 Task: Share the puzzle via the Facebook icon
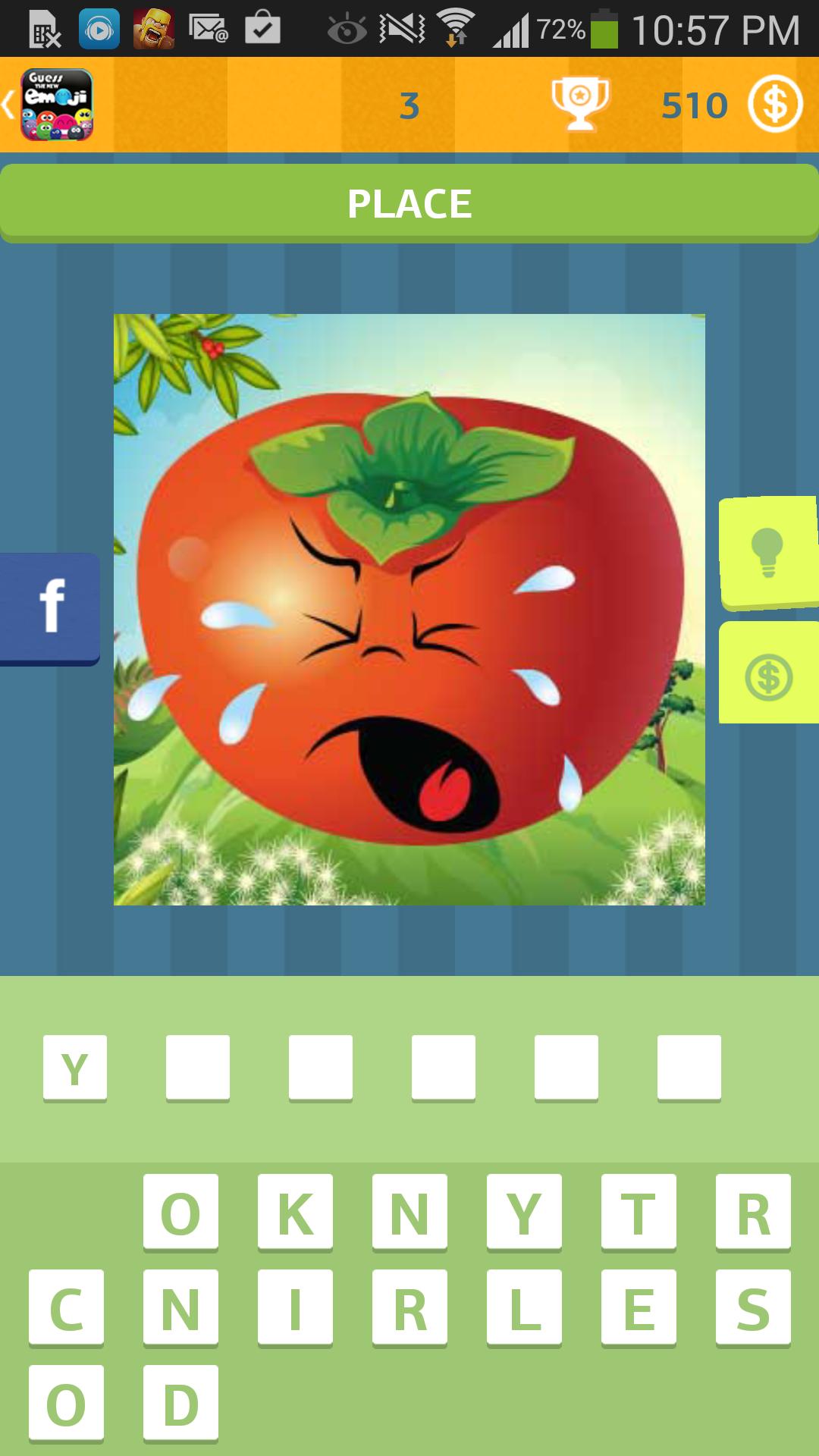[x=50, y=607]
